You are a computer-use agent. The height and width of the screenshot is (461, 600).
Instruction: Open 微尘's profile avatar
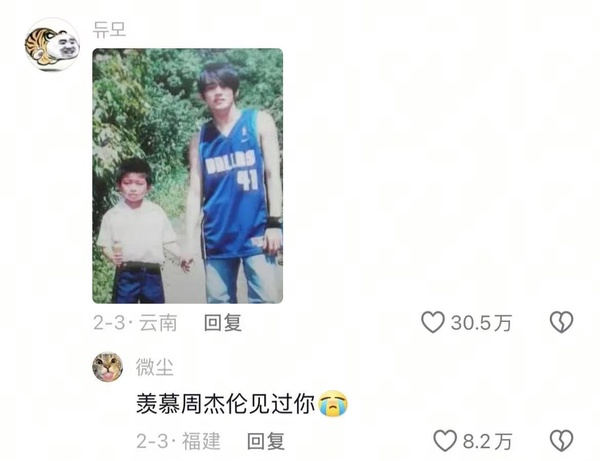point(107,367)
